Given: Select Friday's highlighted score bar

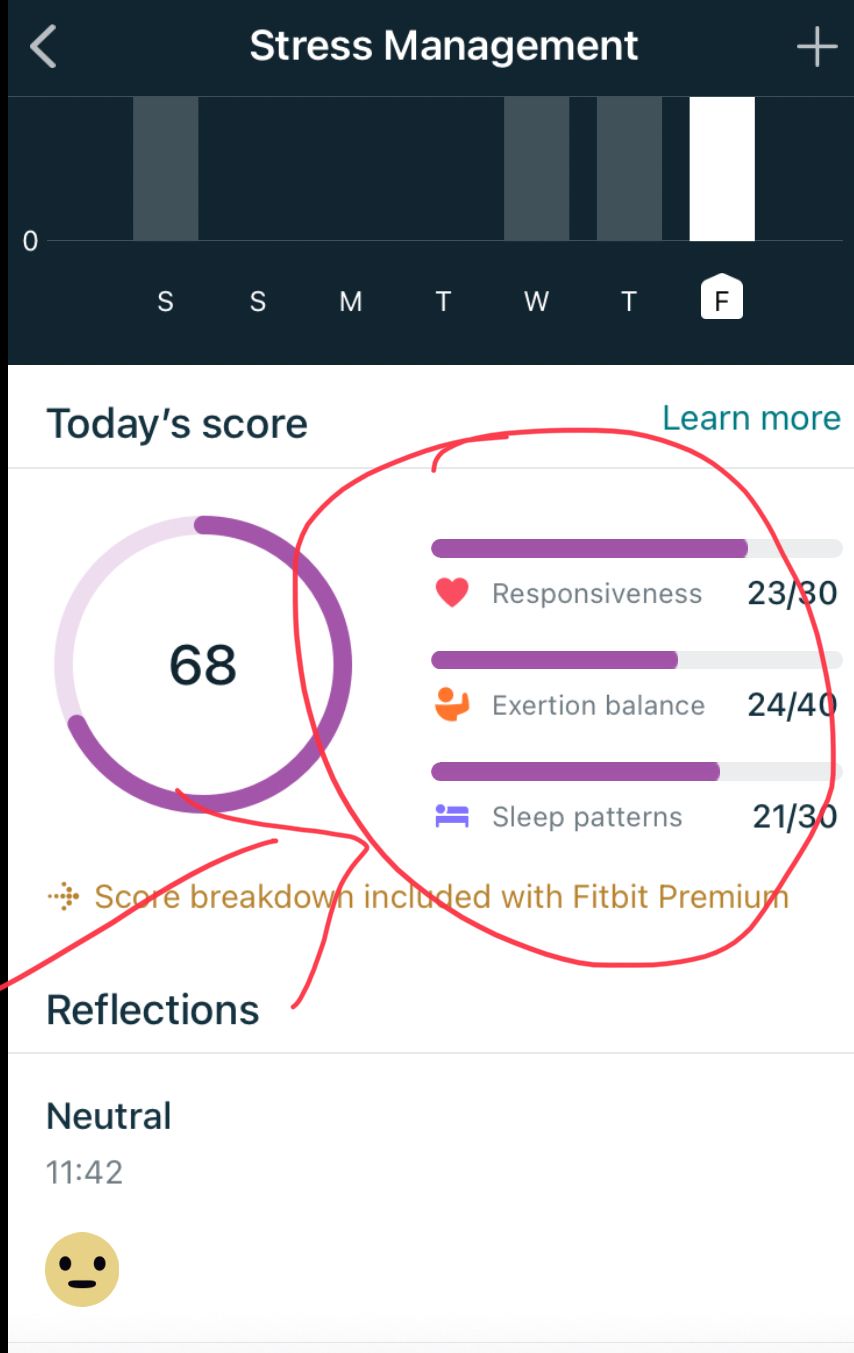Looking at the screenshot, I should (x=722, y=168).
